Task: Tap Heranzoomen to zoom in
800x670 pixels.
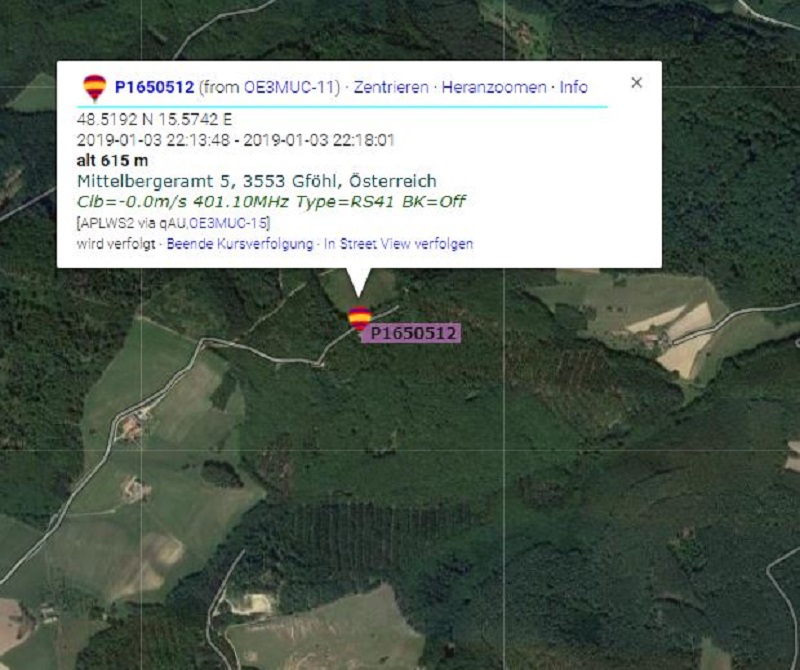Action: click(494, 87)
